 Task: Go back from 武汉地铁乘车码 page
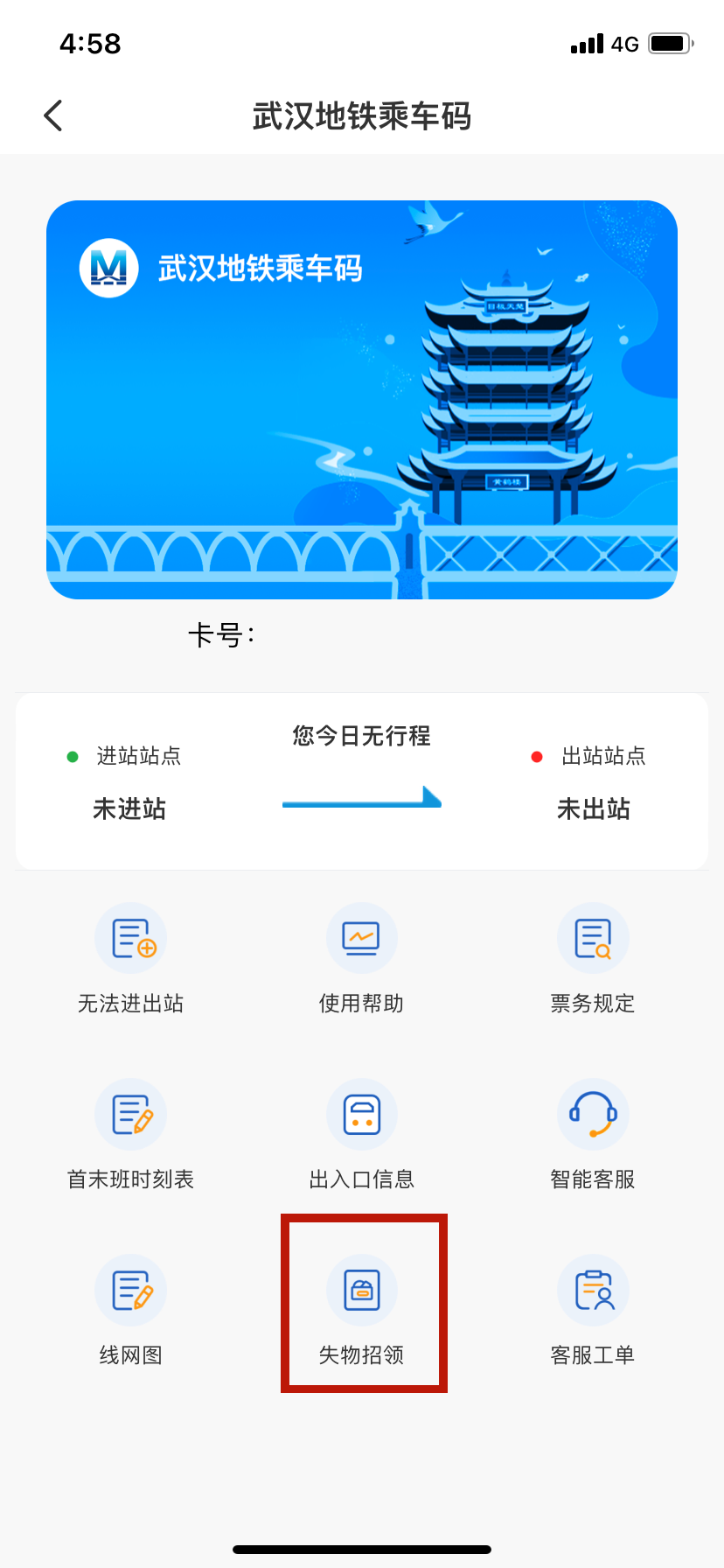tap(53, 115)
